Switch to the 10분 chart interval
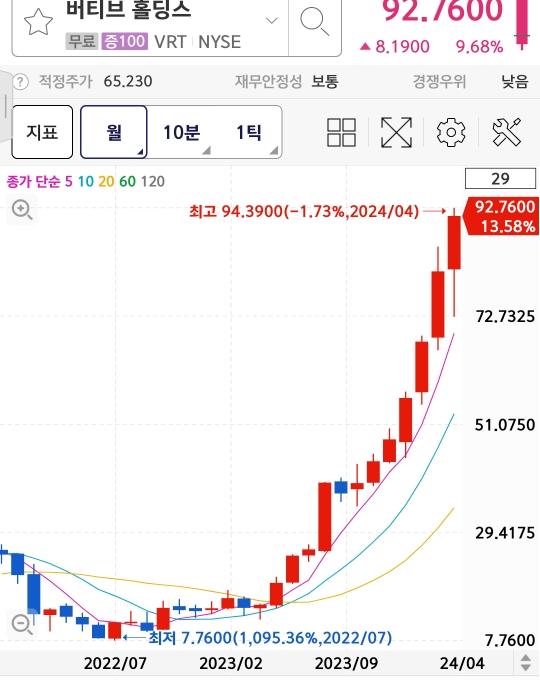Image resolution: width=540 pixels, height=680 pixels. coord(182,132)
